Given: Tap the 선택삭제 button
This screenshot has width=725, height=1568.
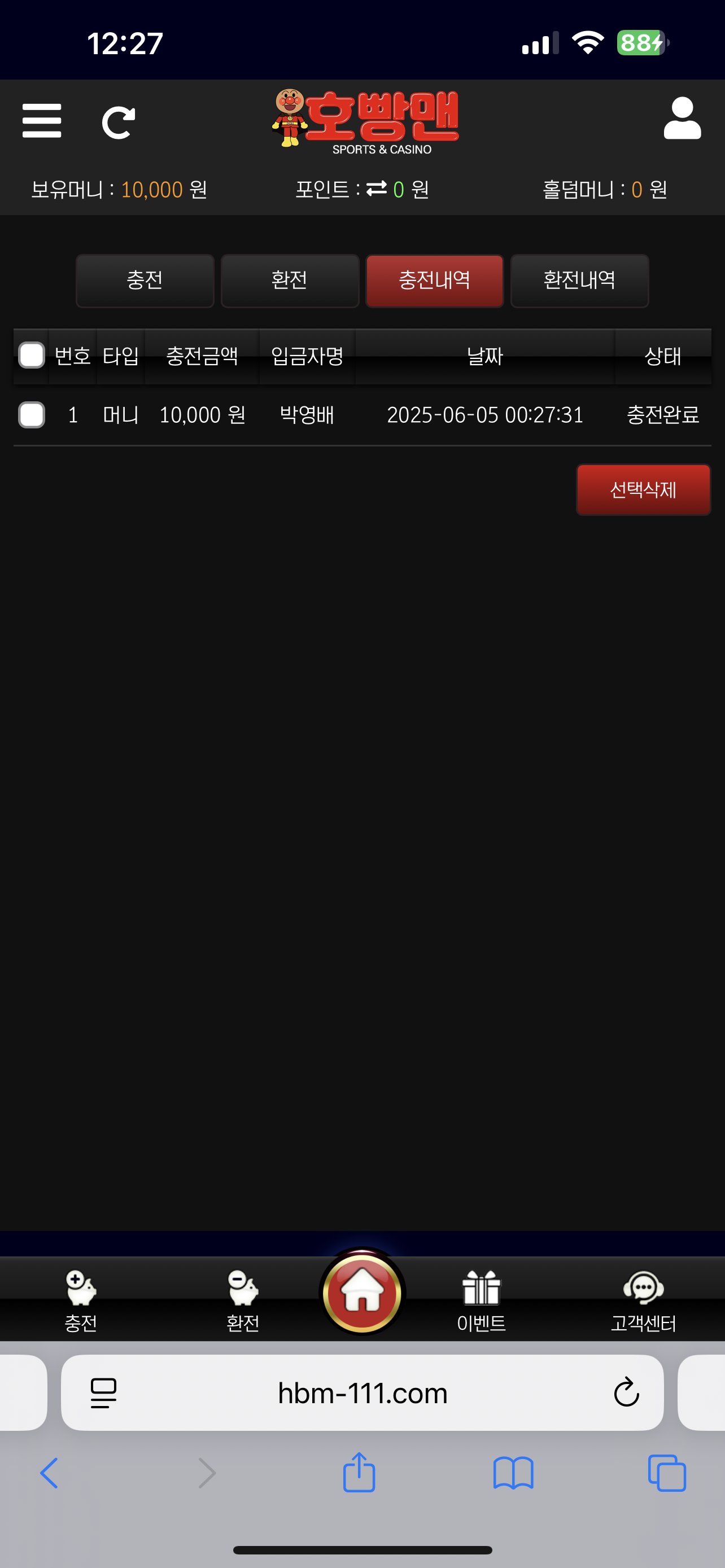Looking at the screenshot, I should tap(643, 489).
